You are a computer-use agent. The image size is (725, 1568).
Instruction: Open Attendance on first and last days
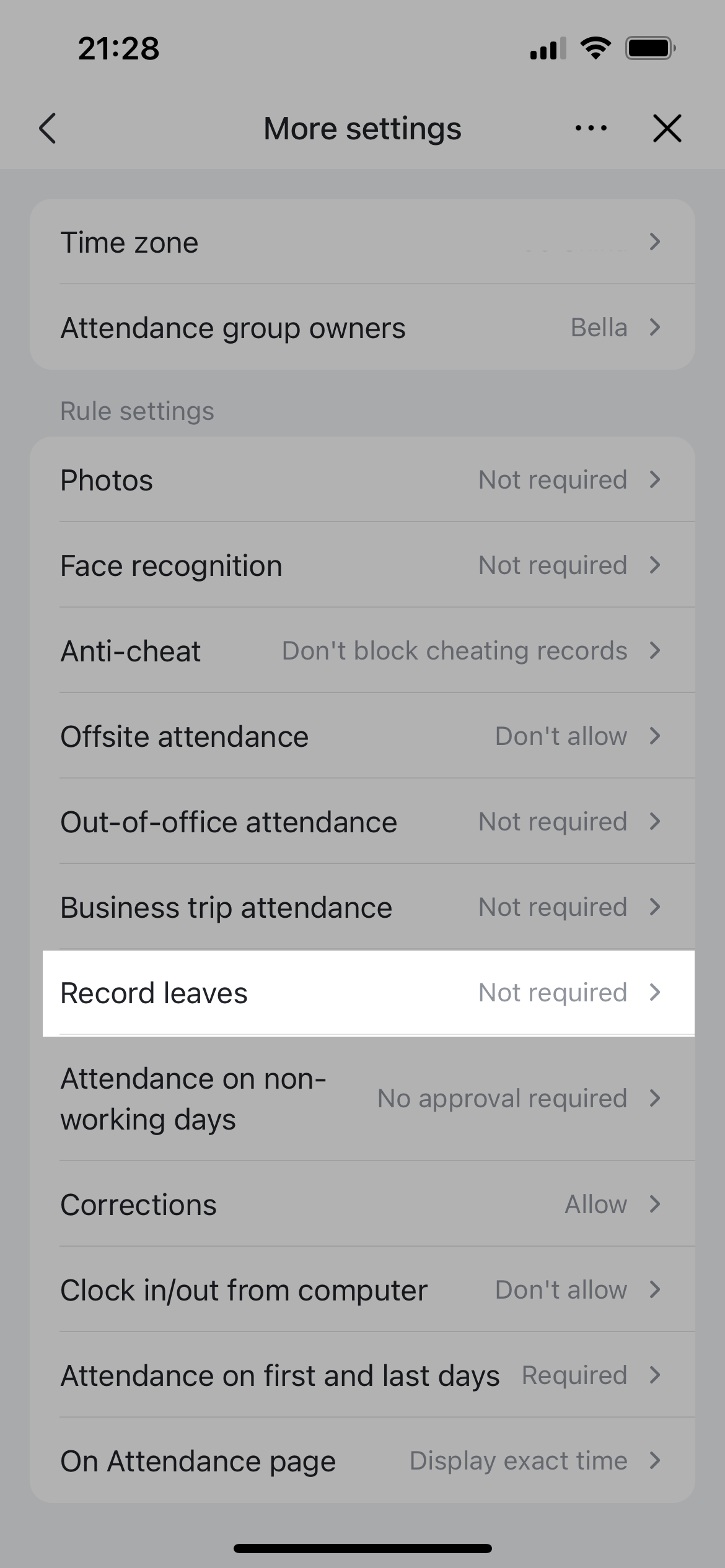(x=362, y=1375)
